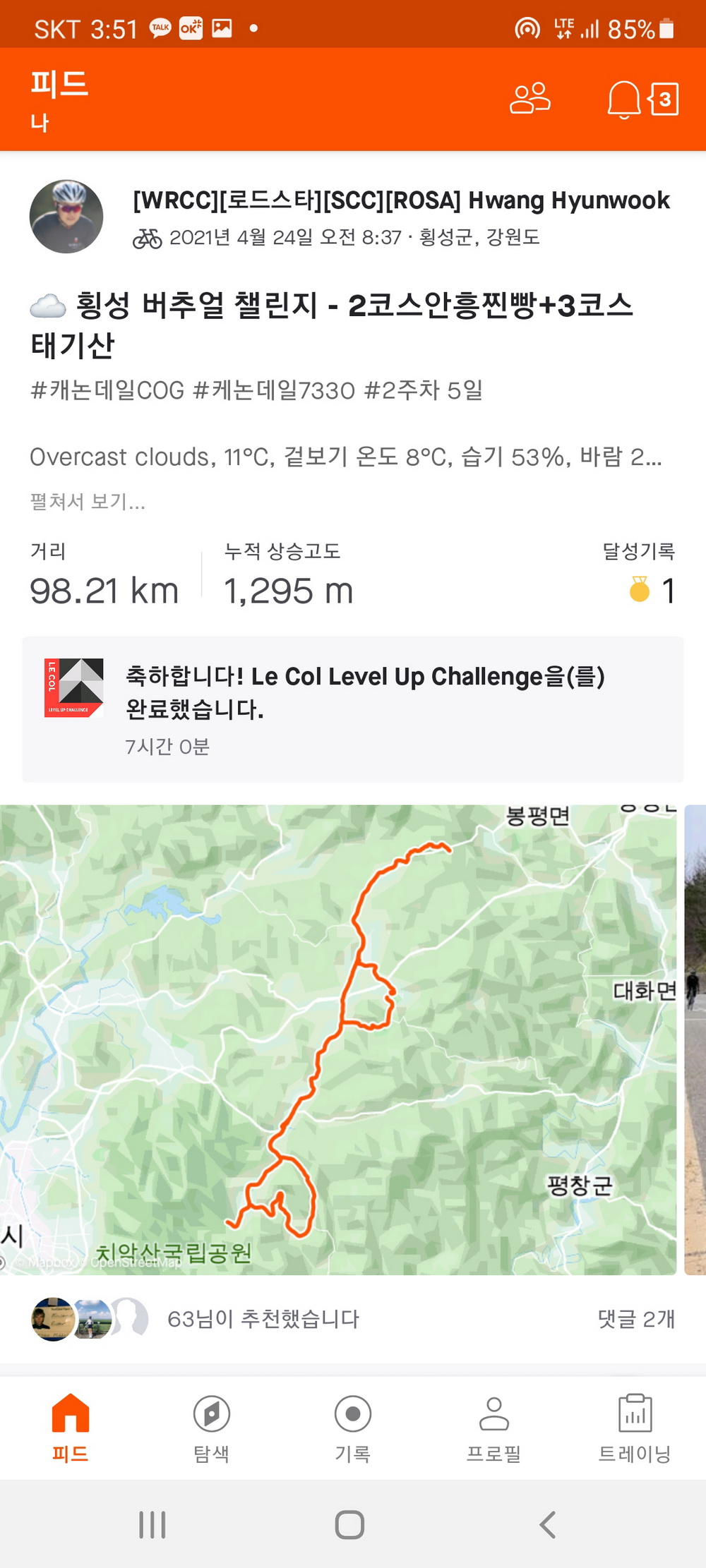Open the Le Col Level Up Challenge card
The width and height of the screenshot is (706, 1568).
[353, 709]
